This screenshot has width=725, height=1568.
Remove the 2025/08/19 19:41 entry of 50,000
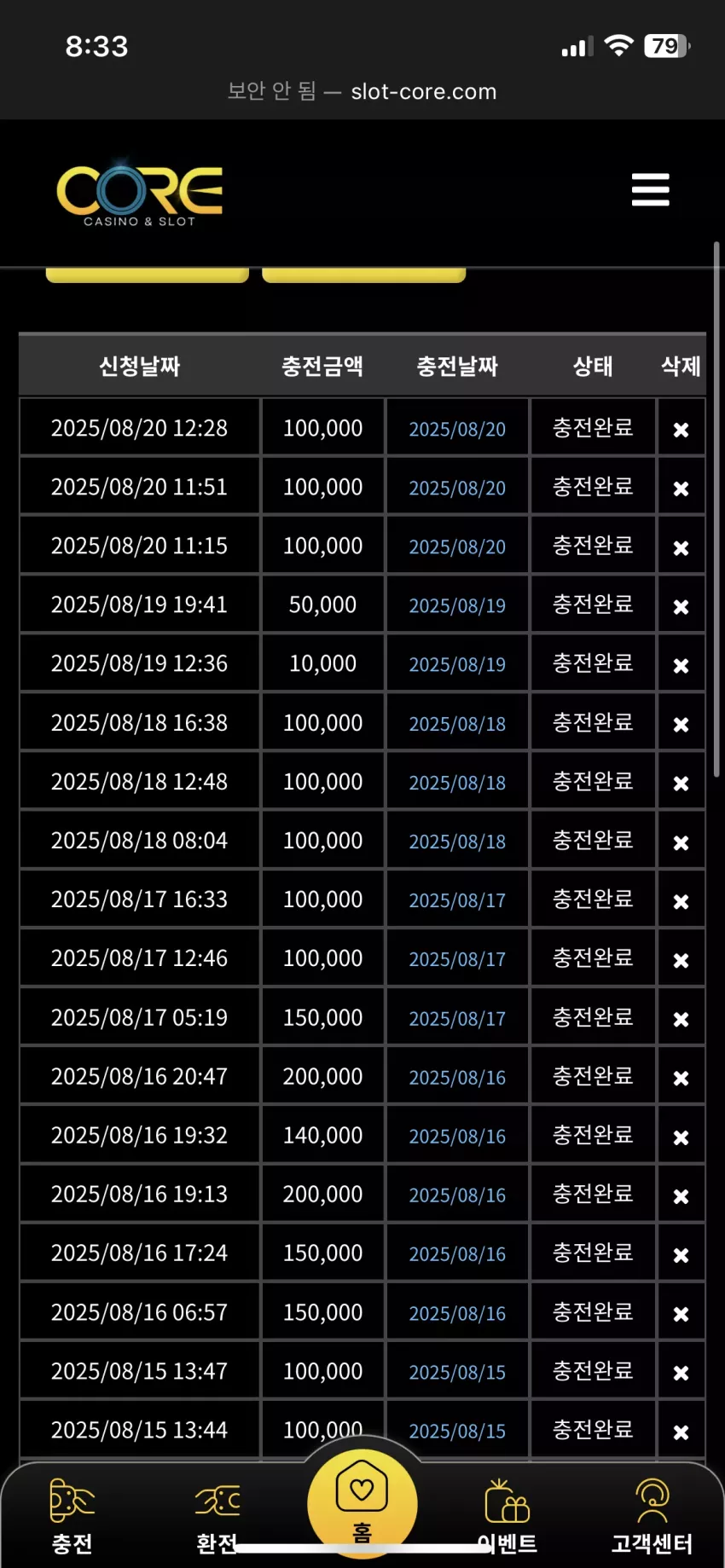pyautogui.click(x=681, y=606)
